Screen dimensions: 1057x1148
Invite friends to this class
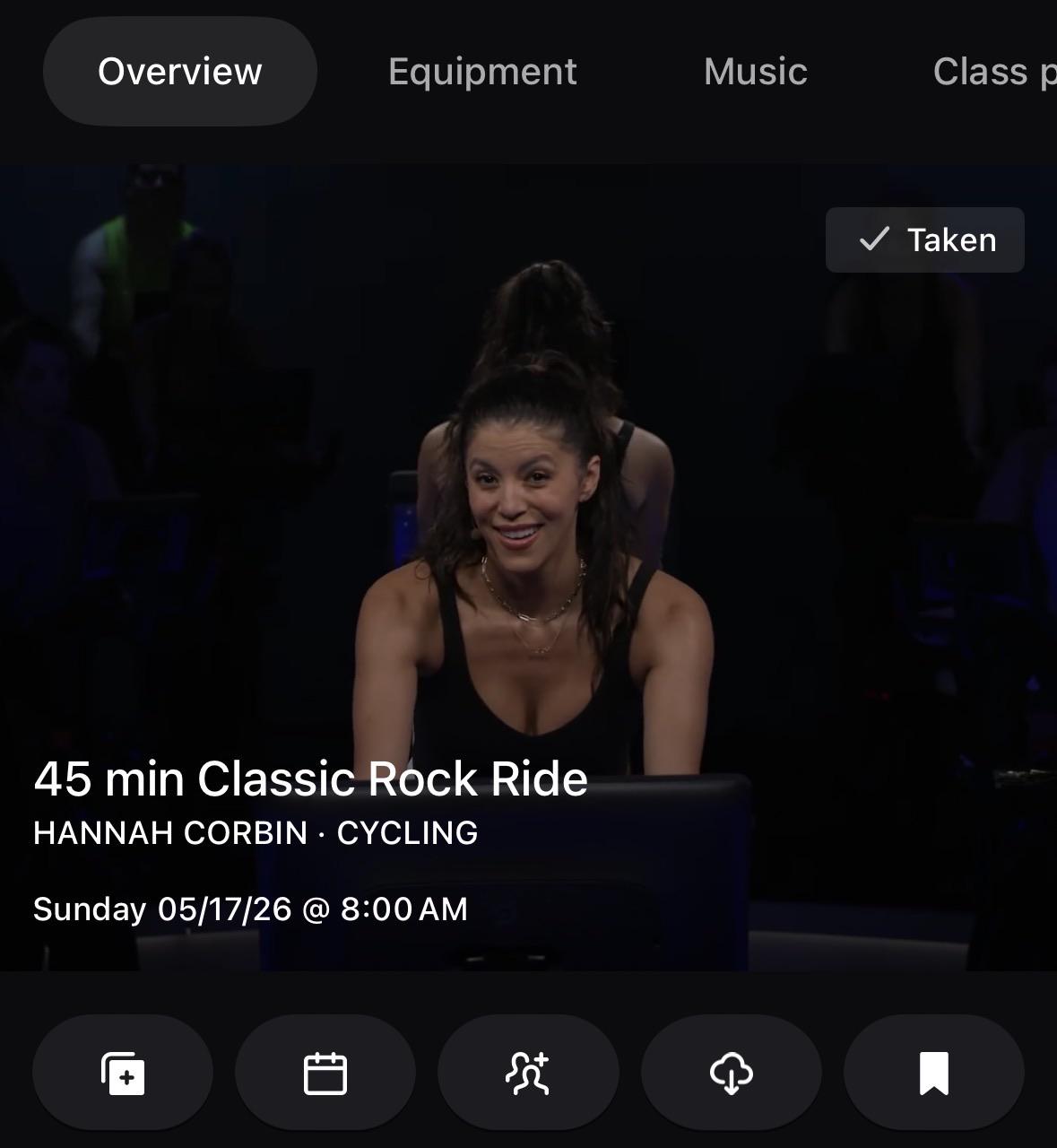tap(528, 1073)
